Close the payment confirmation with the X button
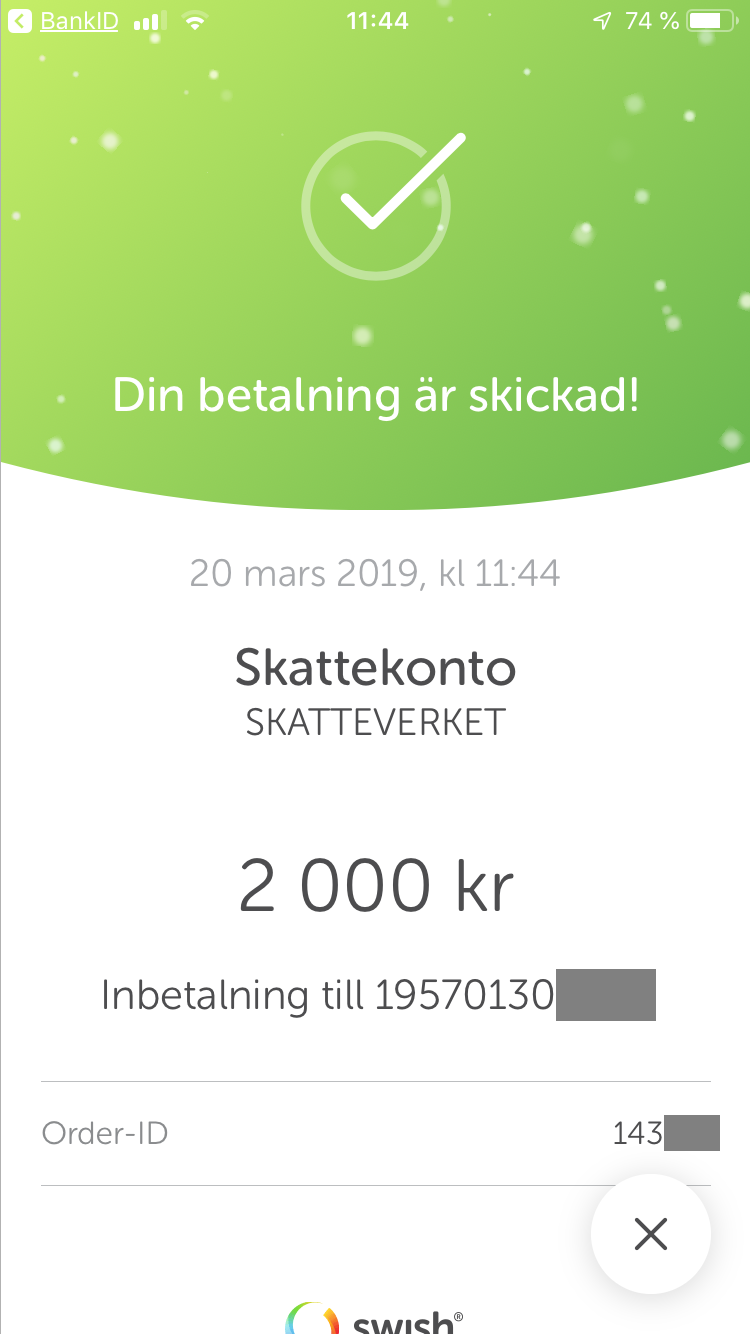Viewport: 750px width, 1334px height. click(x=651, y=1235)
